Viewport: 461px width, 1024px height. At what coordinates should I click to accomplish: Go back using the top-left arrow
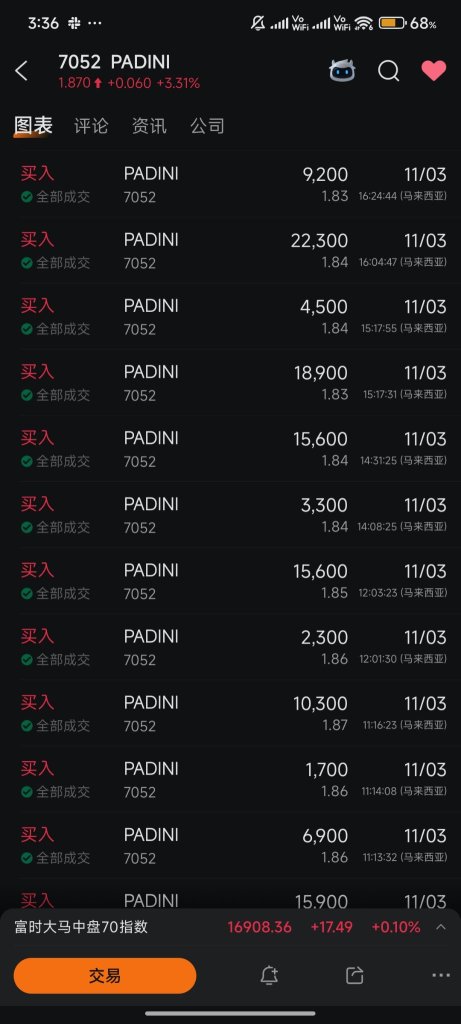pos(22,71)
